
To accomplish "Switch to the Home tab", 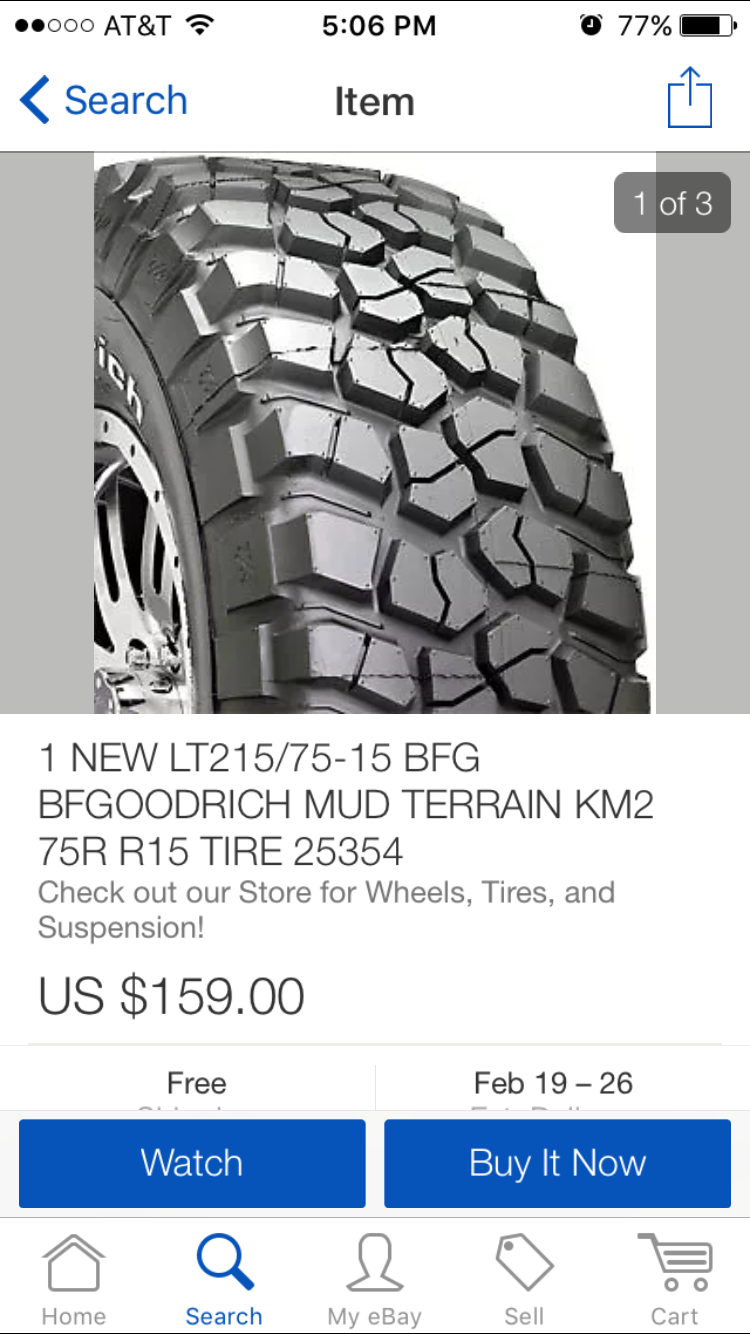I will pyautogui.click(x=74, y=1279).
